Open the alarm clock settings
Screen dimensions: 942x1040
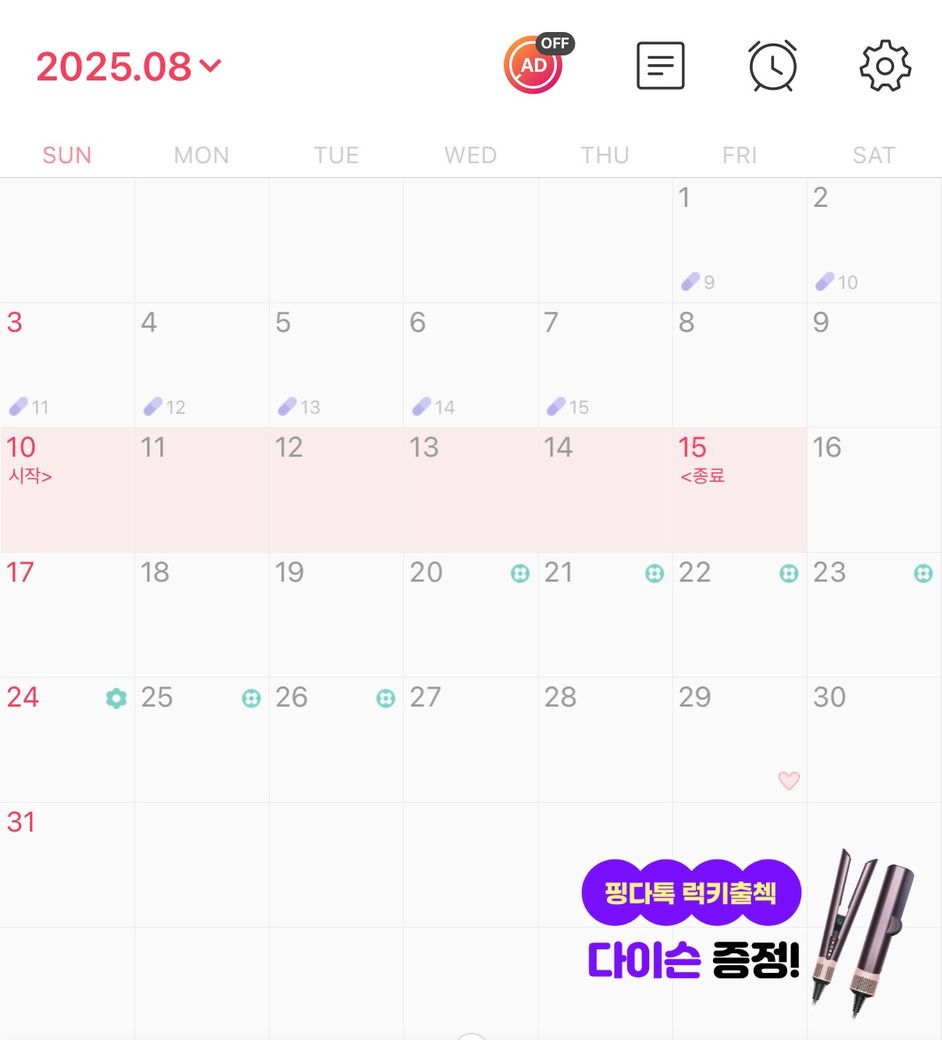pyautogui.click(x=773, y=66)
